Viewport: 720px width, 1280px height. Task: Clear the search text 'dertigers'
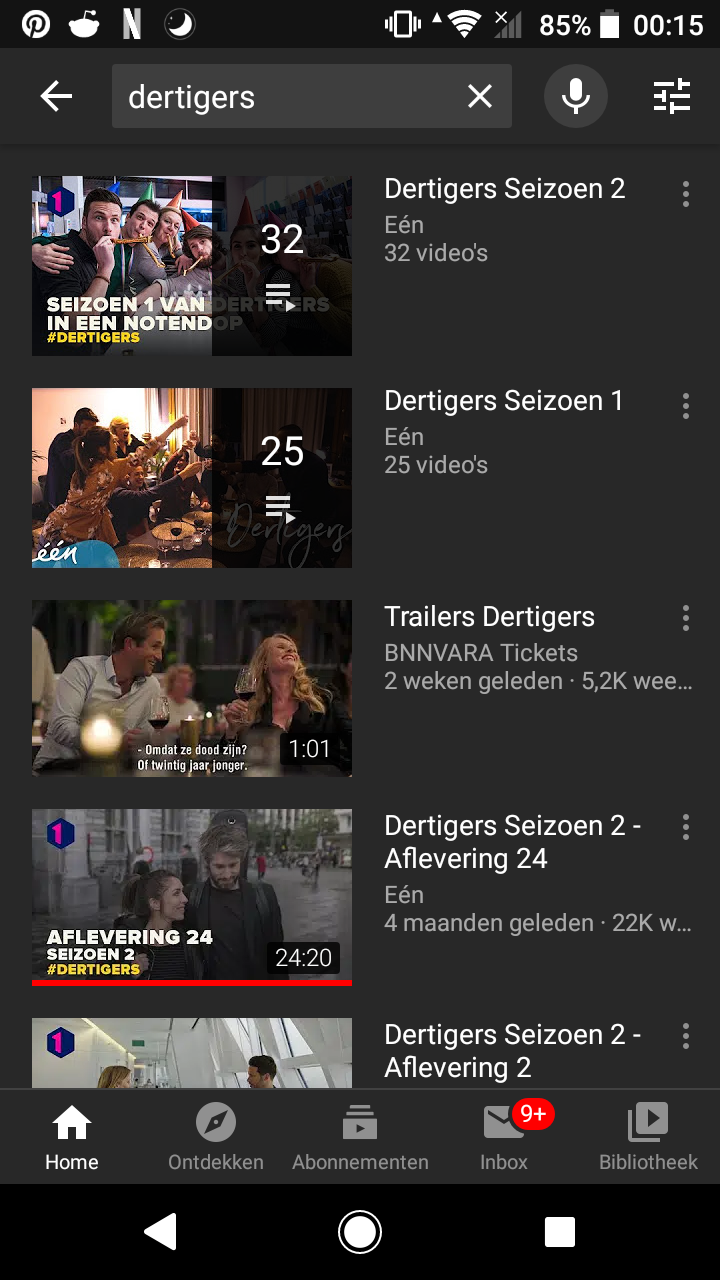click(x=480, y=96)
